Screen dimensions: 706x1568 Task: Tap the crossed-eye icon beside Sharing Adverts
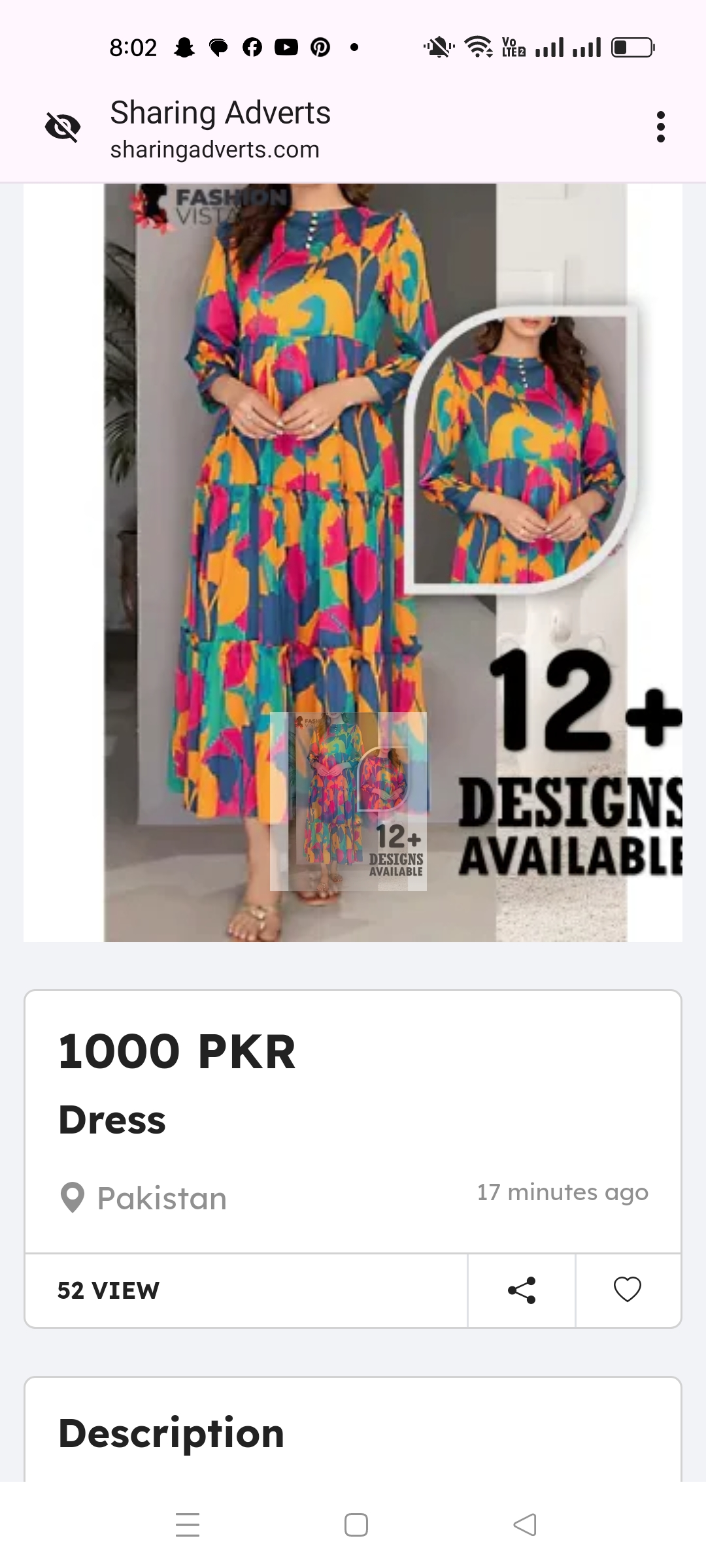pyautogui.click(x=63, y=127)
